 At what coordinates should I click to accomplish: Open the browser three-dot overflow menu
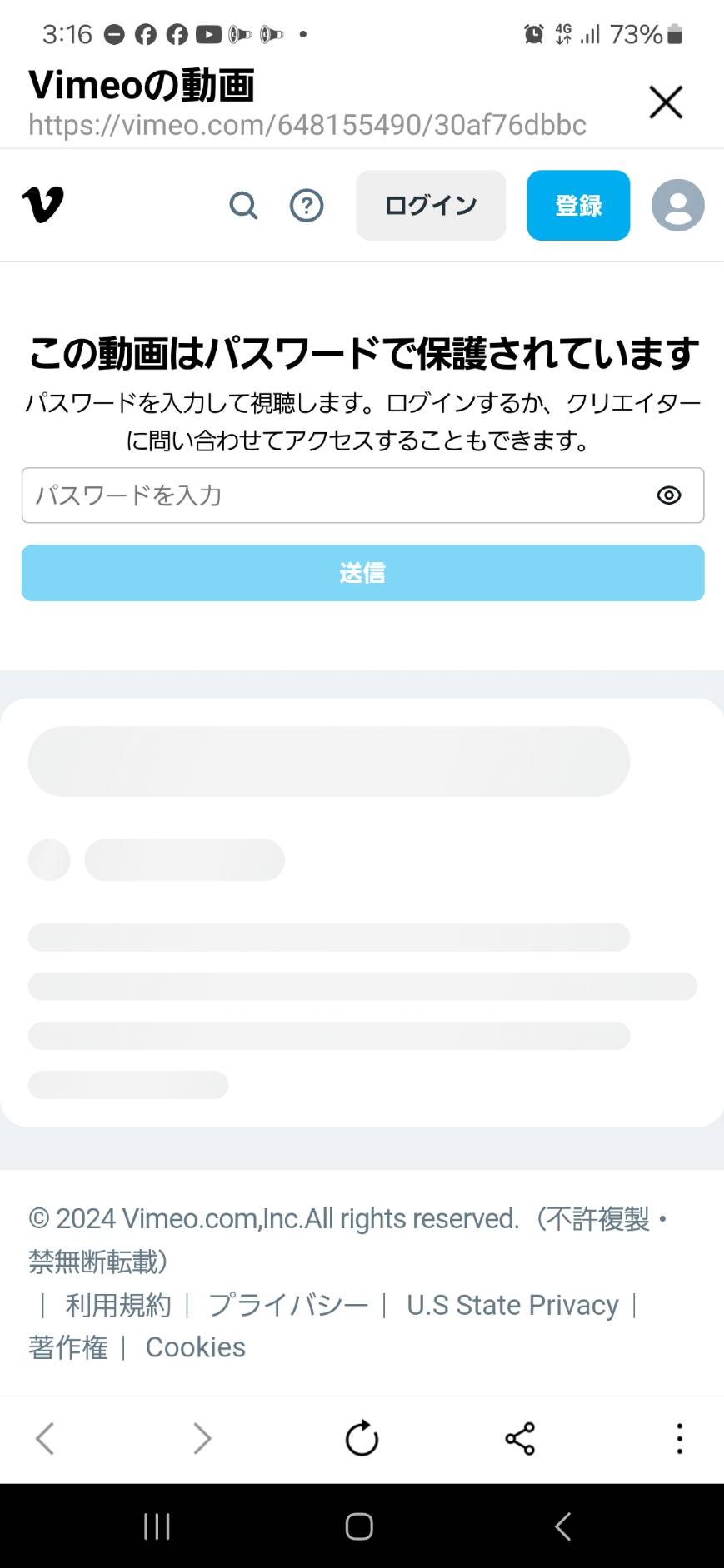pyautogui.click(x=680, y=1438)
